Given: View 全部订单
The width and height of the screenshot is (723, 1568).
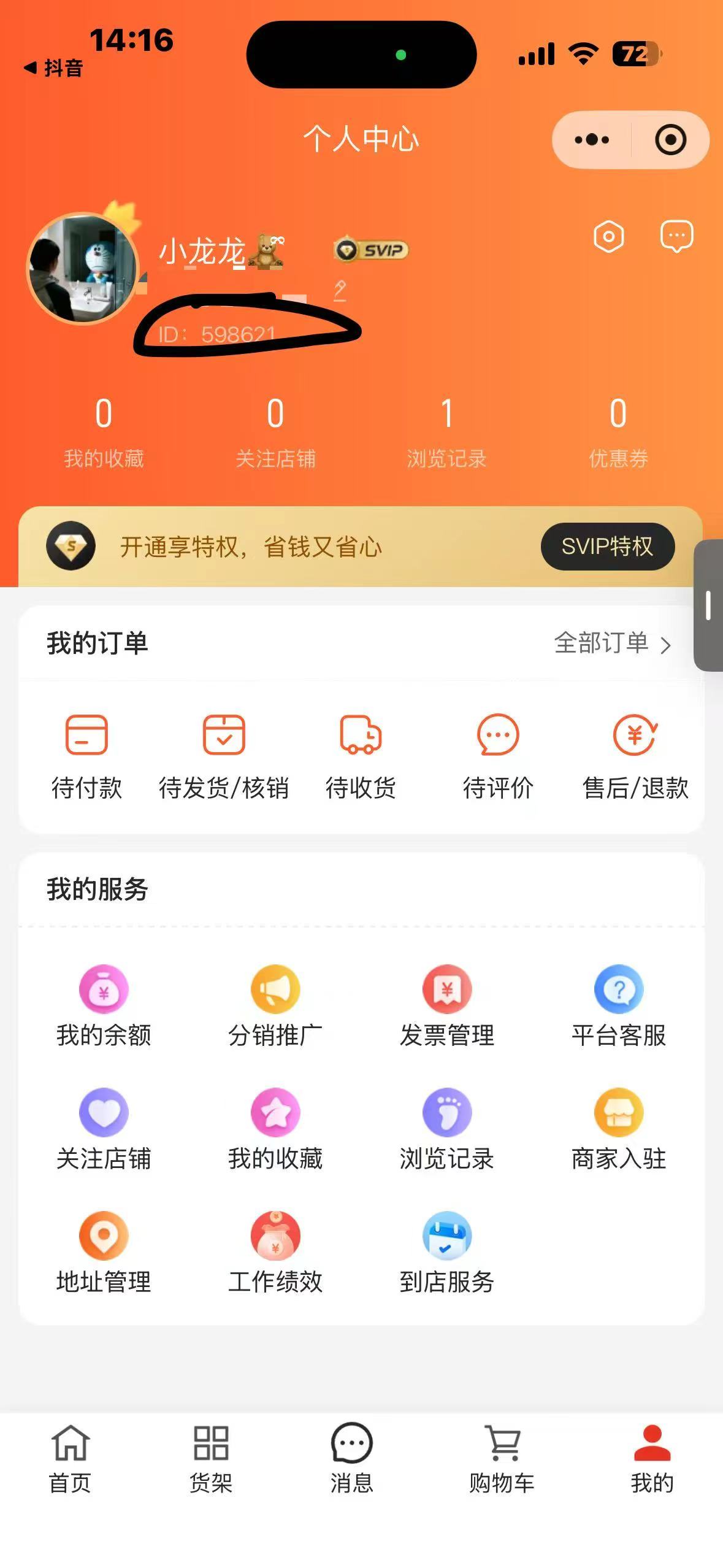Looking at the screenshot, I should [612, 644].
